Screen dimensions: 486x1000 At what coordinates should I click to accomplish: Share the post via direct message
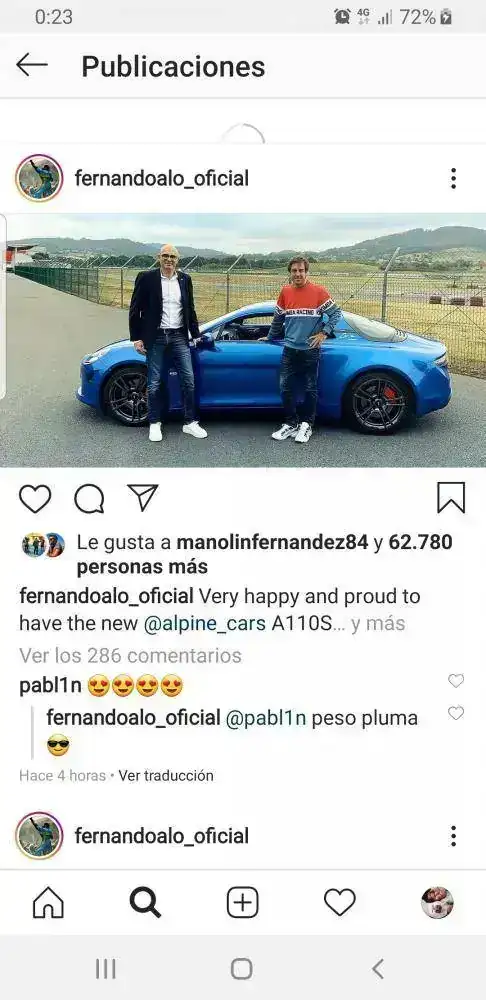pos(142,497)
